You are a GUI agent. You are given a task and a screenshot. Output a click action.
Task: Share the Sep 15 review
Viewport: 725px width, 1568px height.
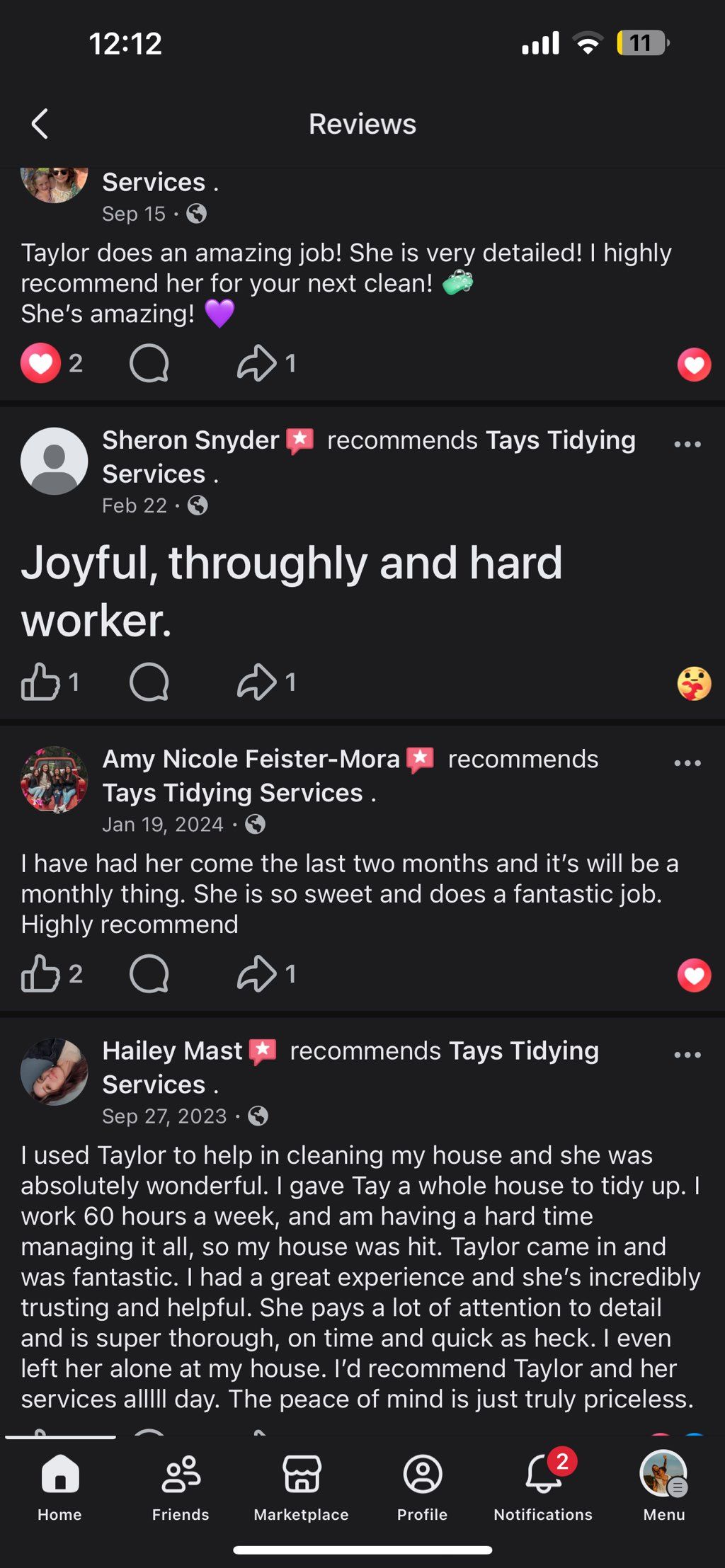click(256, 363)
